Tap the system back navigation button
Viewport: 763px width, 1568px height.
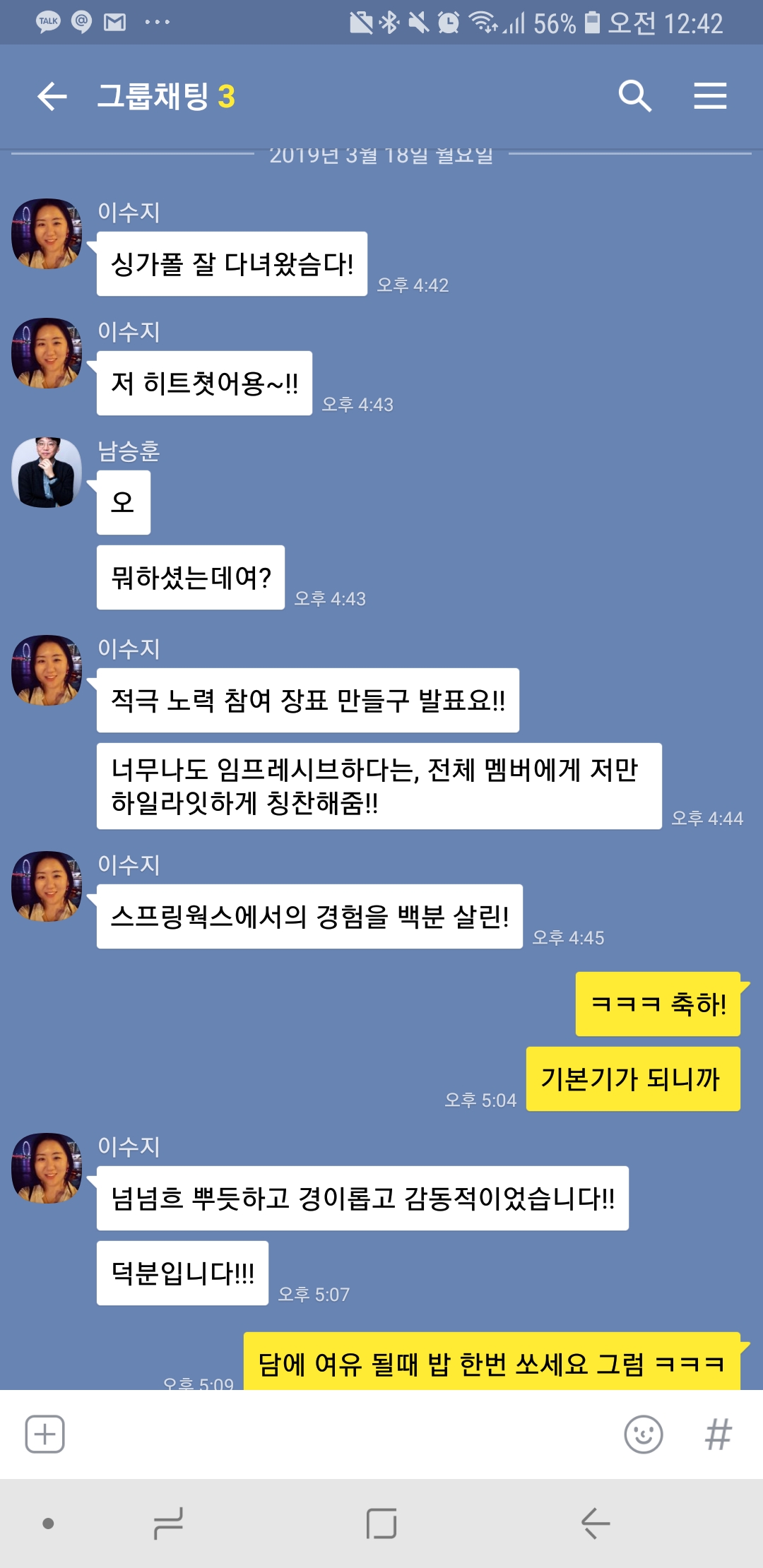point(596,1524)
